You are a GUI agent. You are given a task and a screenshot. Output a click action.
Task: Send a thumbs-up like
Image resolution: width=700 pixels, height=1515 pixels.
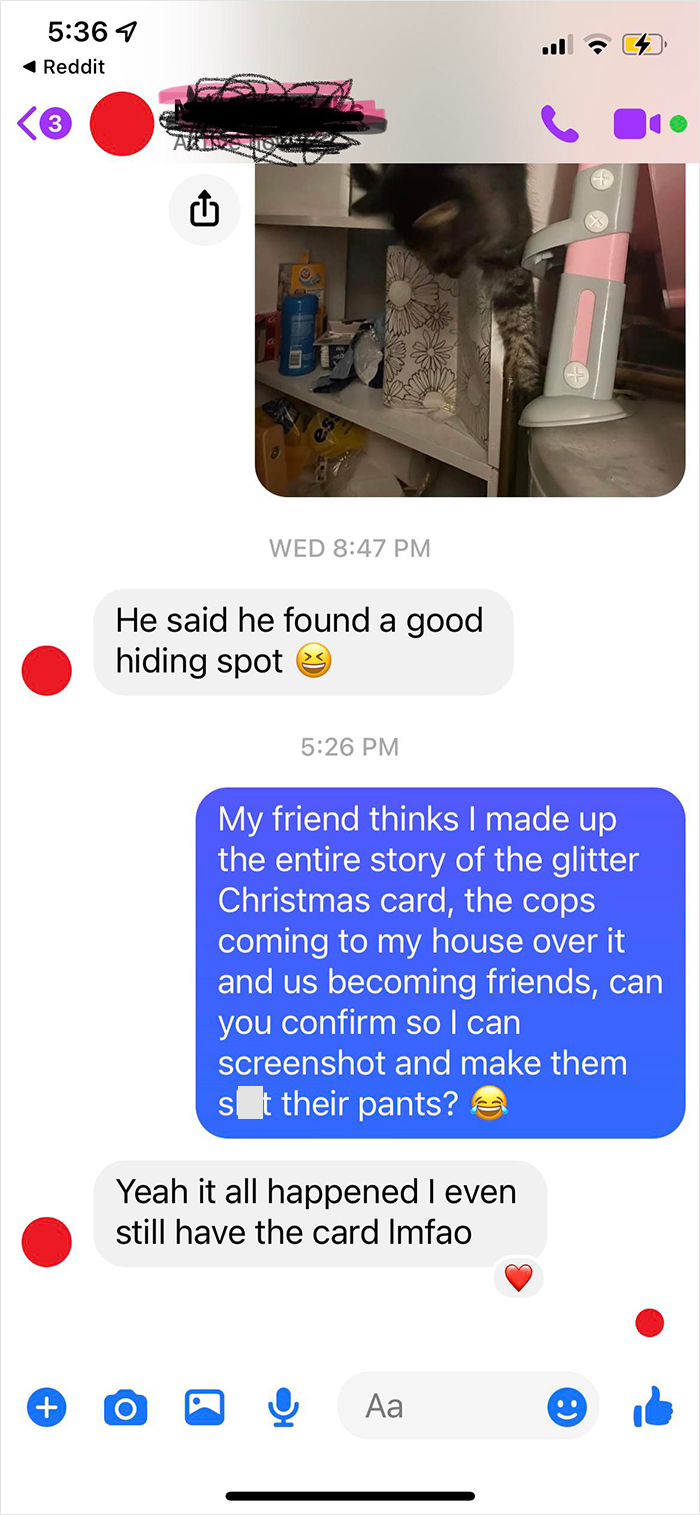pos(654,1408)
